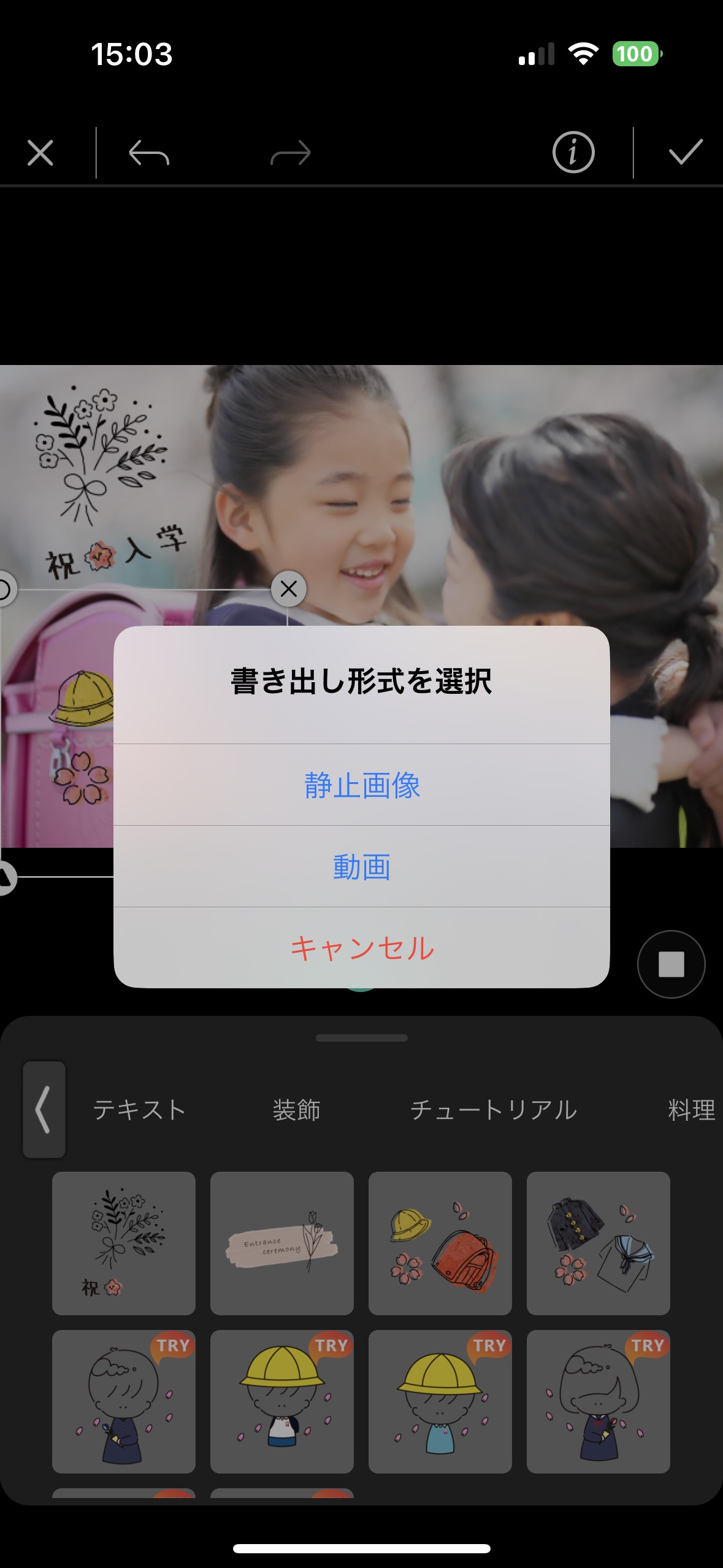Choose 動画 as export format
The width and height of the screenshot is (723, 1568).
pyautogui.click(x=362, y=867)
